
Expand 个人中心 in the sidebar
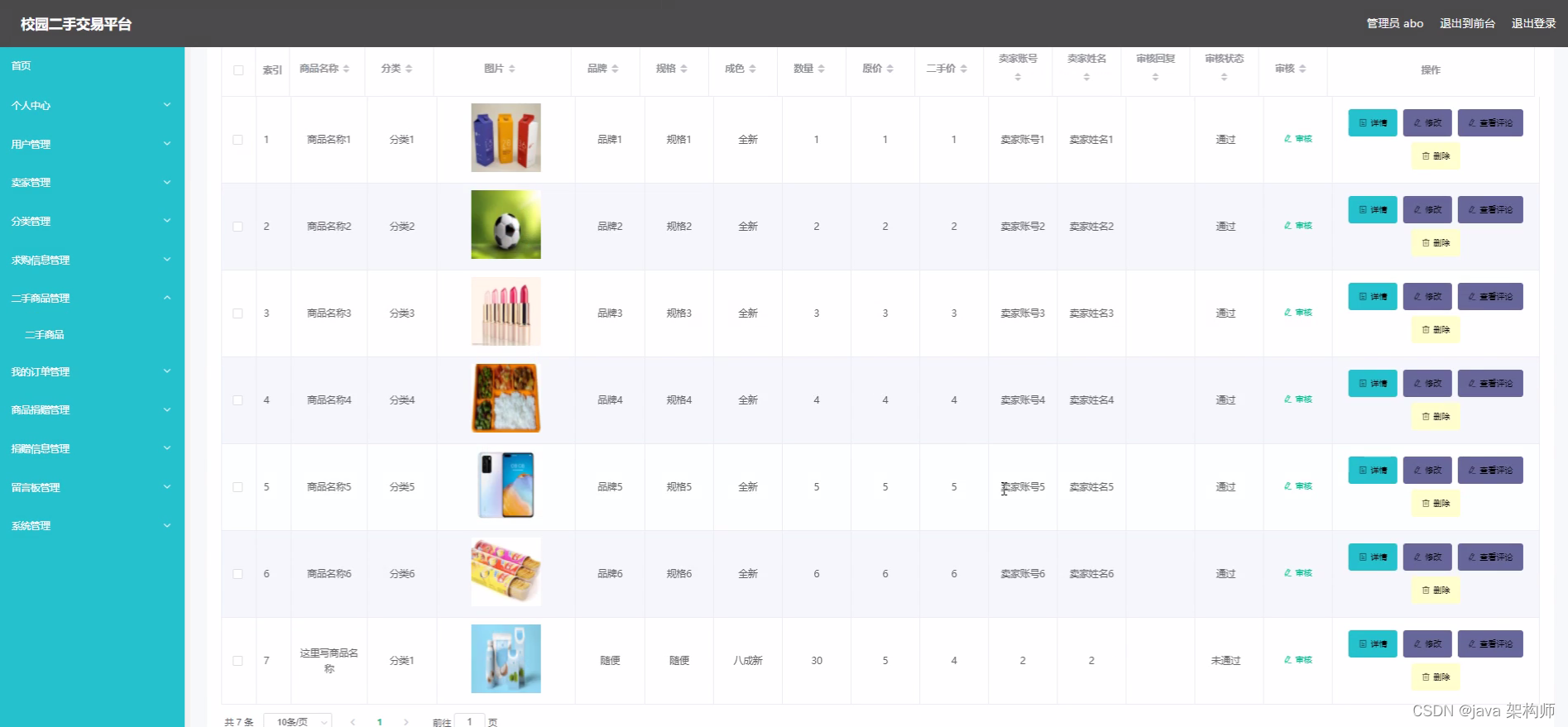pos(91,106)
